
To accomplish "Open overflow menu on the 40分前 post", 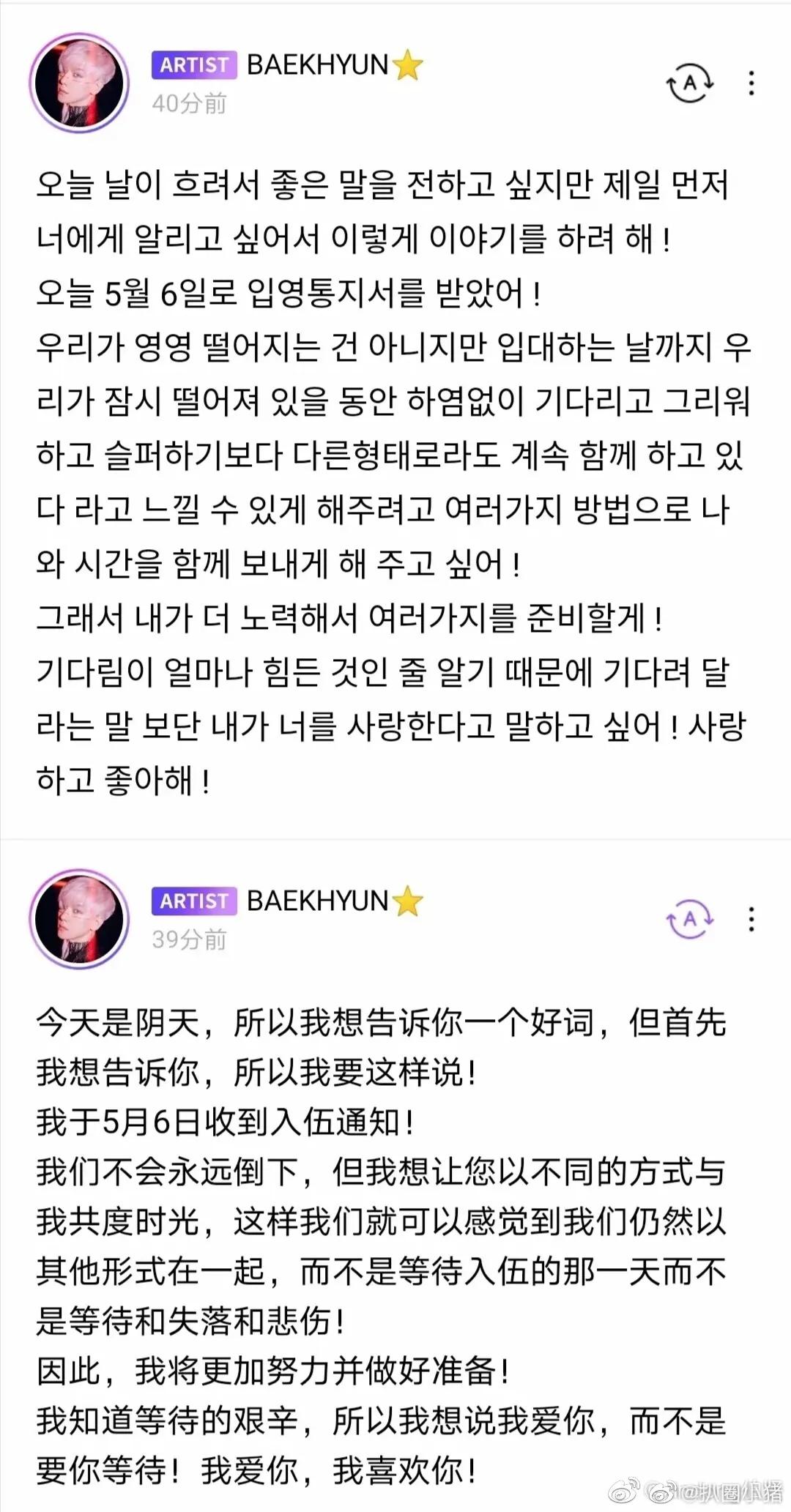I will (751, 83).
